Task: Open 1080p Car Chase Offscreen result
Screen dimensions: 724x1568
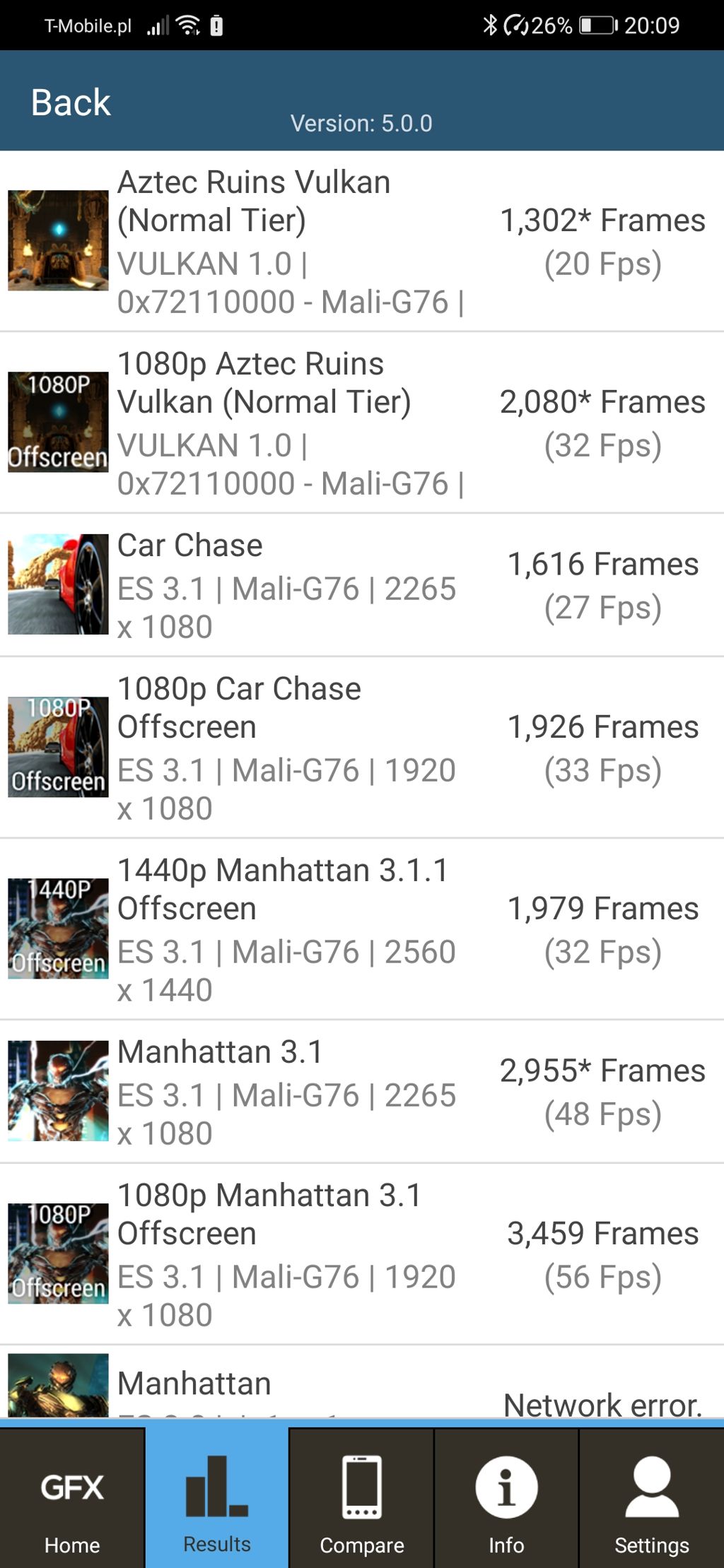Action: (x=361, y=748)
